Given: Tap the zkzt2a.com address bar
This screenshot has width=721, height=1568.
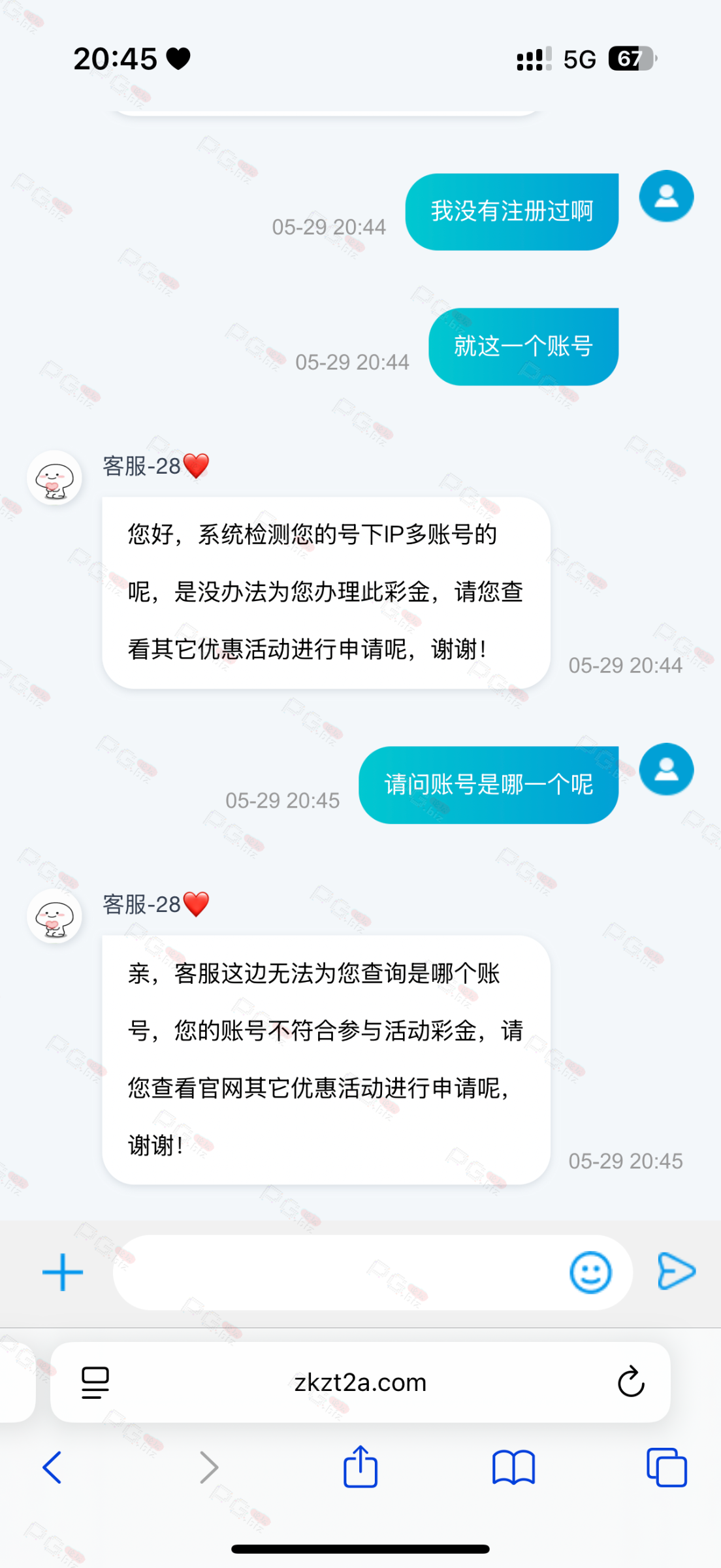Looking at the screenshot, I should click(360, 1382).
